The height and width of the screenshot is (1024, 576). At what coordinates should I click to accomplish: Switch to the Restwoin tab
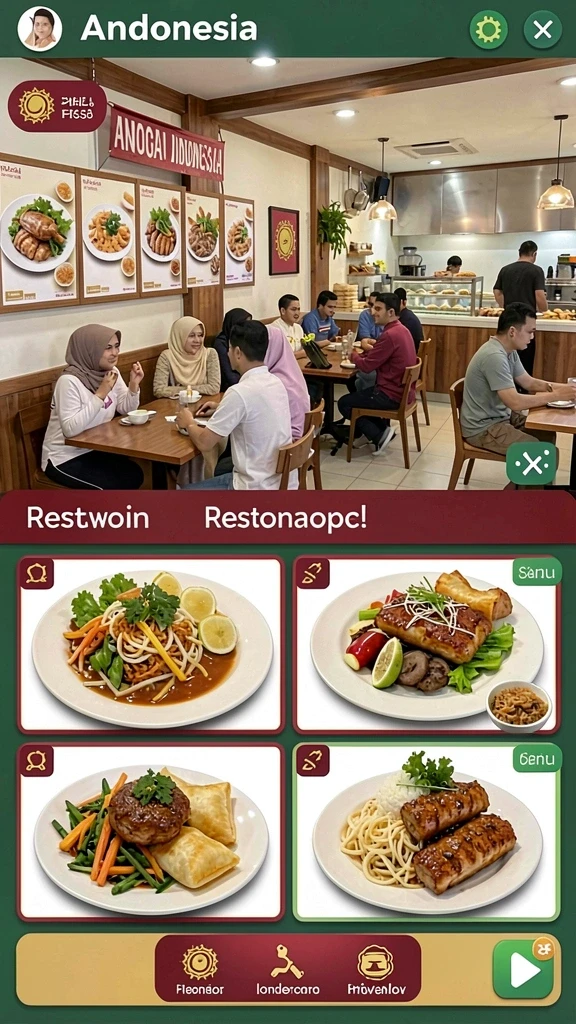coord(88,518)
